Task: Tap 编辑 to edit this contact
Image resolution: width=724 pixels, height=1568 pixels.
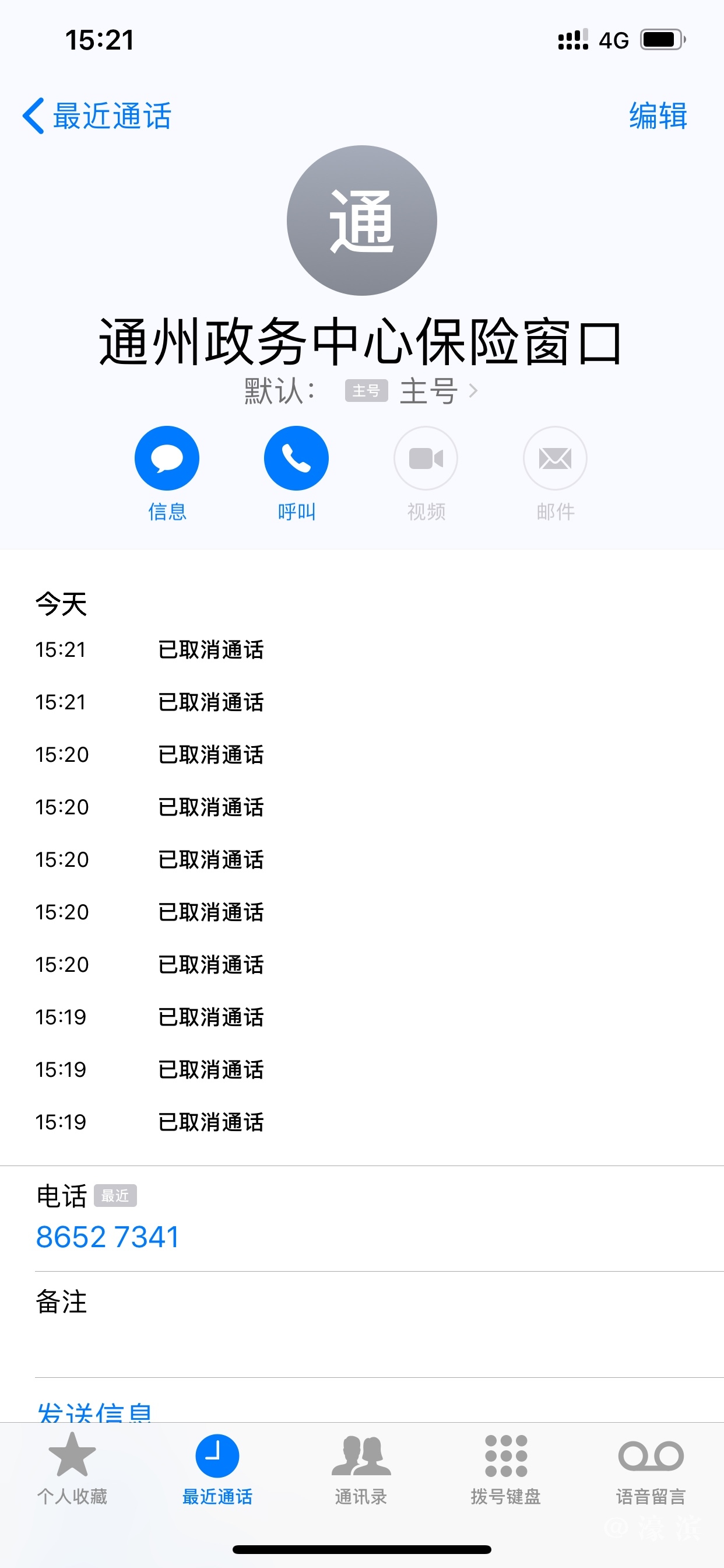Action: tap(658, 116)
